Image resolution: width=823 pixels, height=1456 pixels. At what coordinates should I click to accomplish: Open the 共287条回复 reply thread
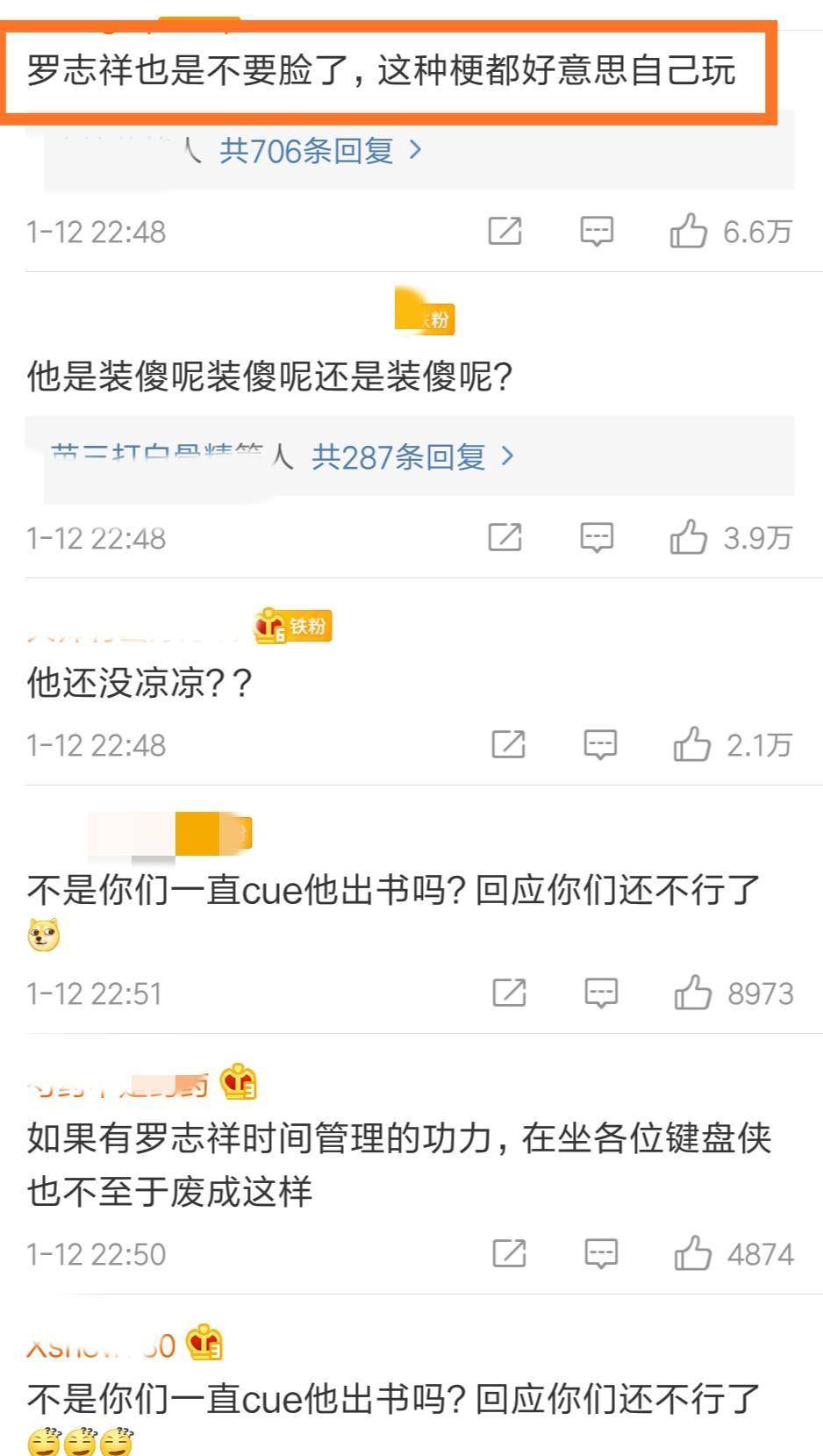(x=412, y=456)
